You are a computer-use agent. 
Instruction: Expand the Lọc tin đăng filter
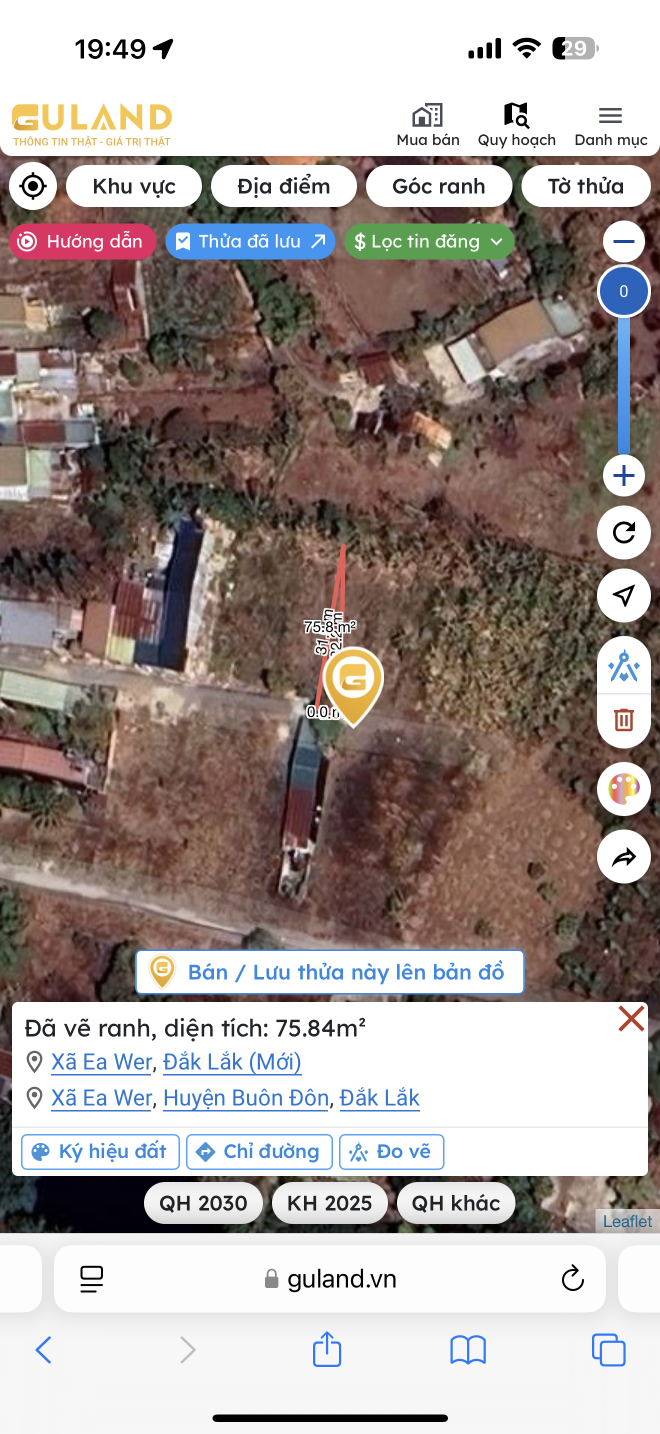[429, 242]
